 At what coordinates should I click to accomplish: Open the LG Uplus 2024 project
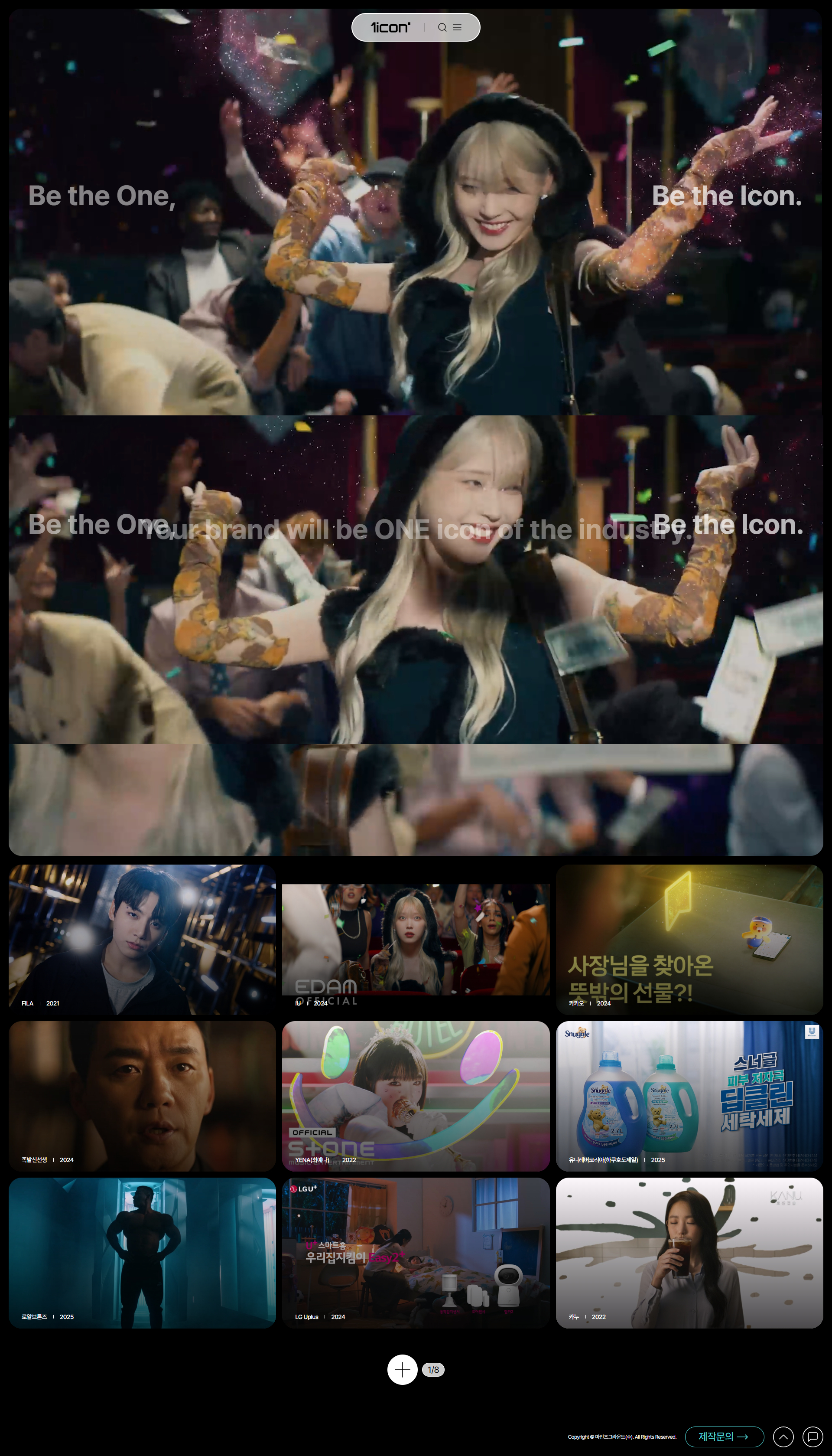(x=416, y=1253)
